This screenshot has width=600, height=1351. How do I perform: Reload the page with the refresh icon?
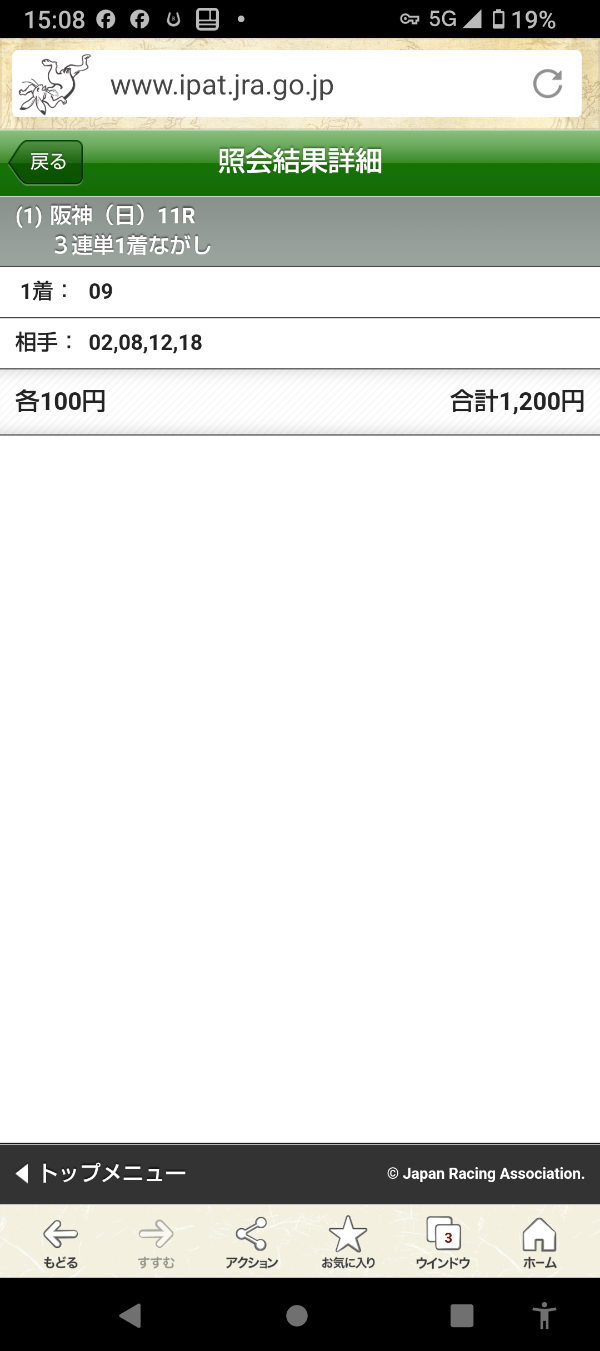pos(547,85)
